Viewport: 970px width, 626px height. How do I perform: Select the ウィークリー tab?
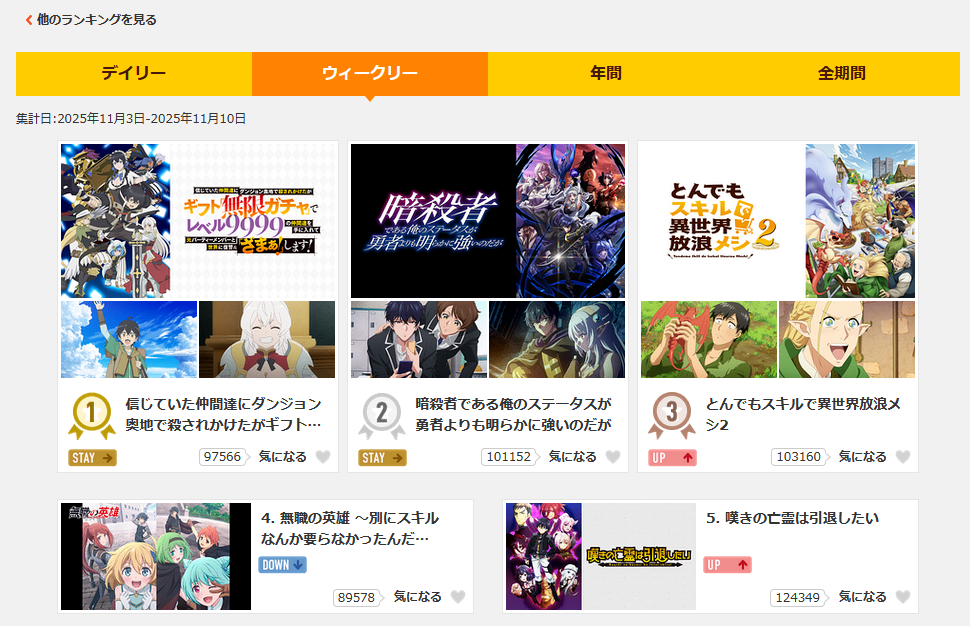(370, 73)
